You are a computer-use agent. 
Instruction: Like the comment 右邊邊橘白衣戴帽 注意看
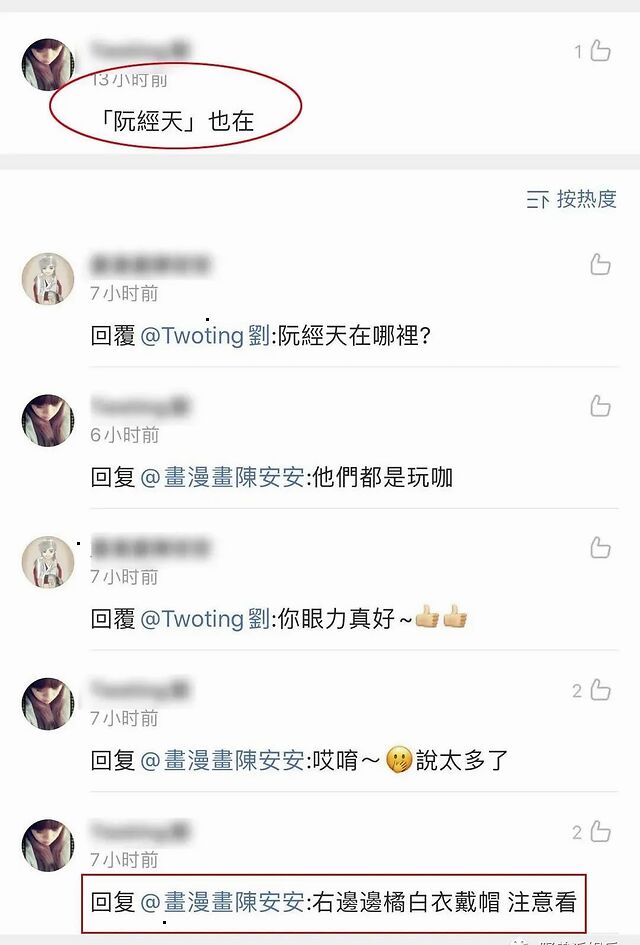point(600,831)
